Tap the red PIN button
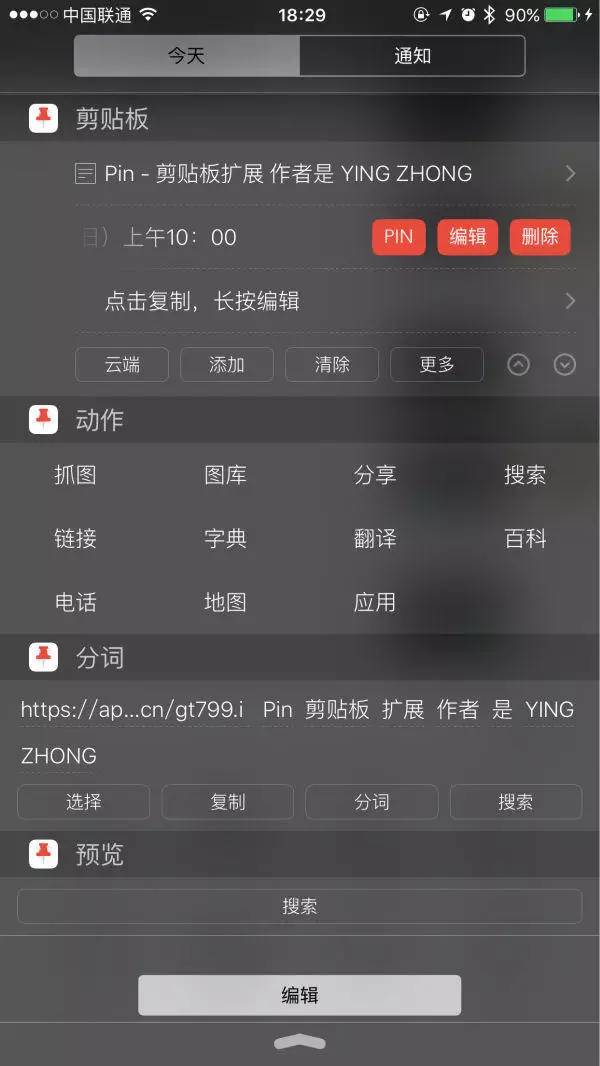The image size is (600, 1066). click(x=399, y=237)
